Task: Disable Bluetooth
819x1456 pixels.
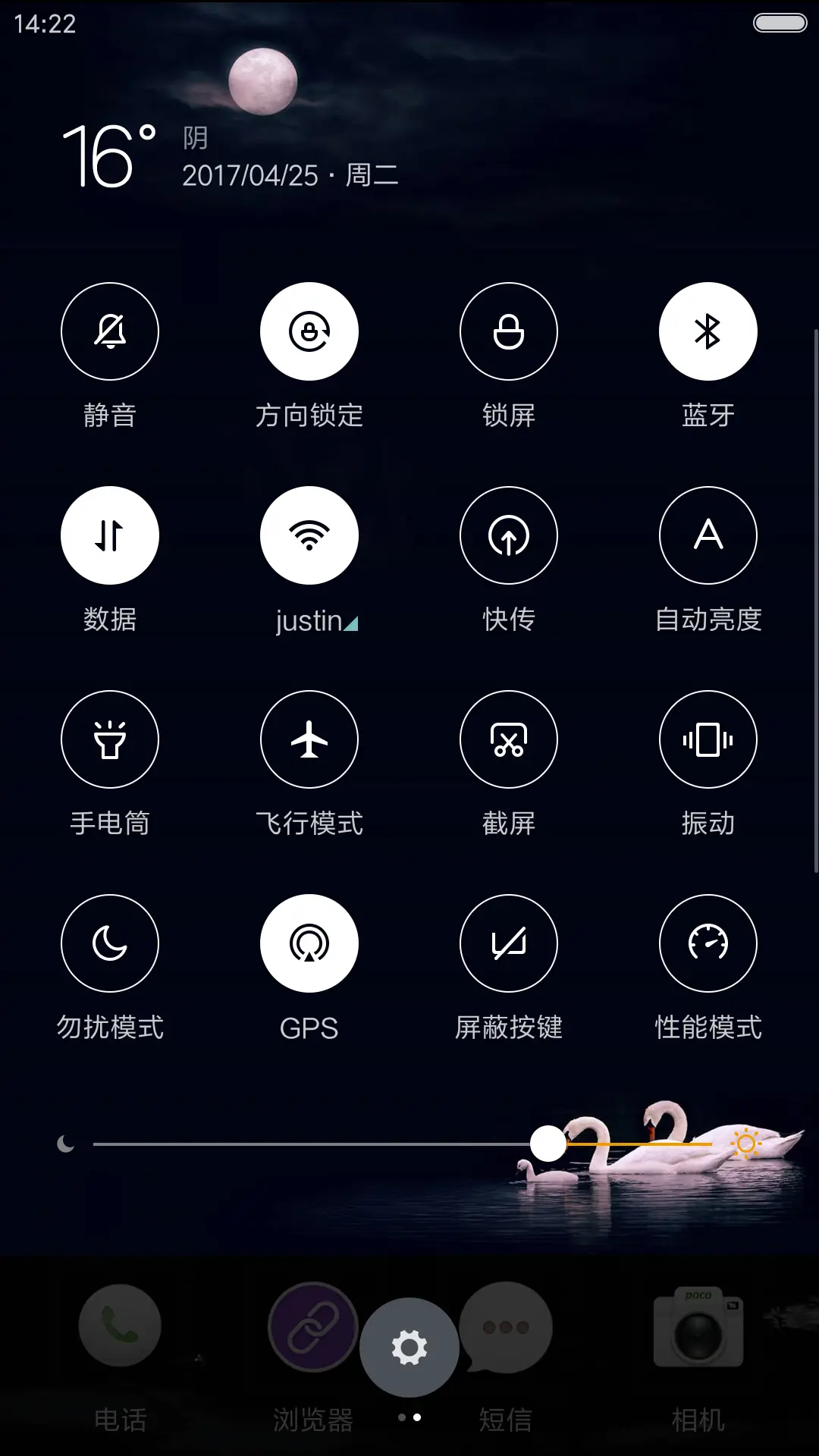Action: (x=708, y=331)
